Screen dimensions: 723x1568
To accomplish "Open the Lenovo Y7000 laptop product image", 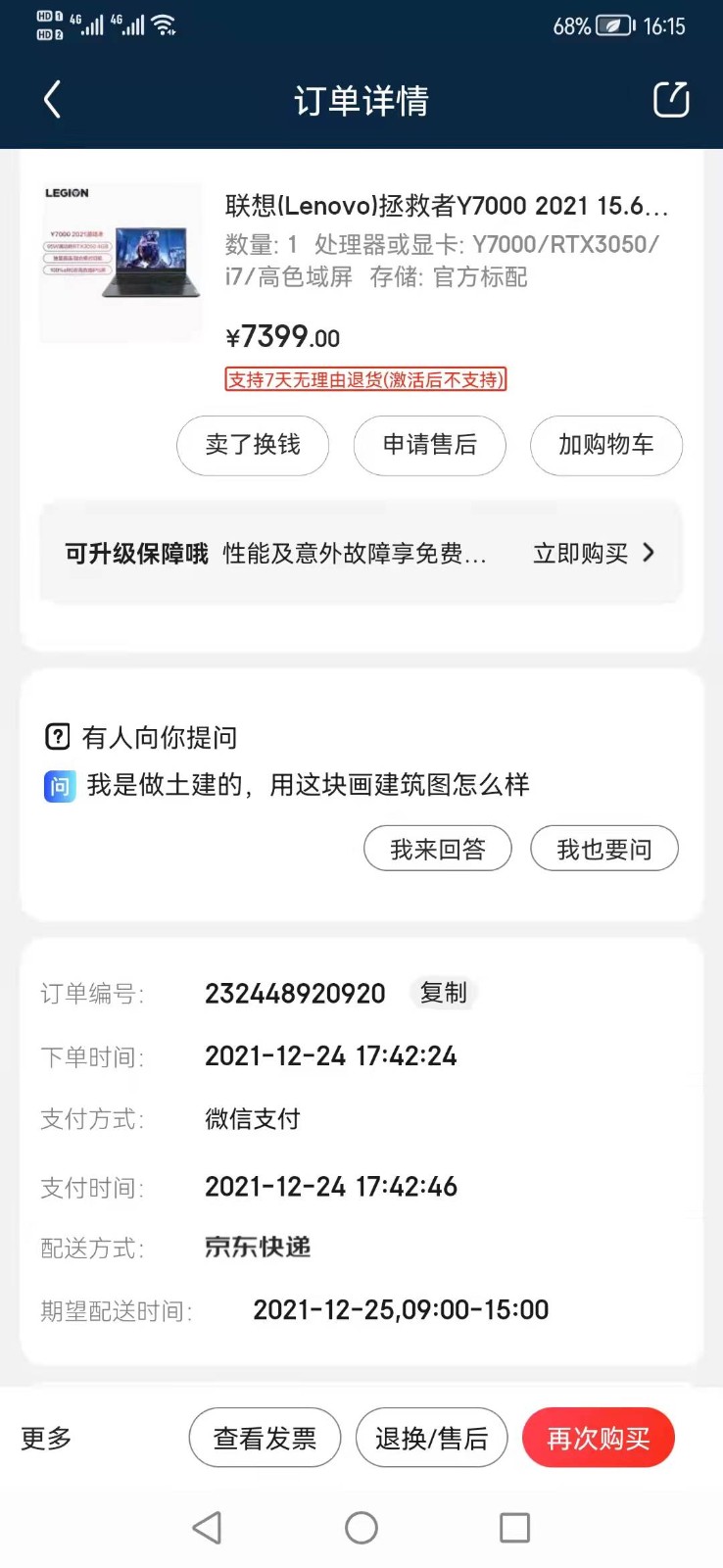I will [120, 263].
